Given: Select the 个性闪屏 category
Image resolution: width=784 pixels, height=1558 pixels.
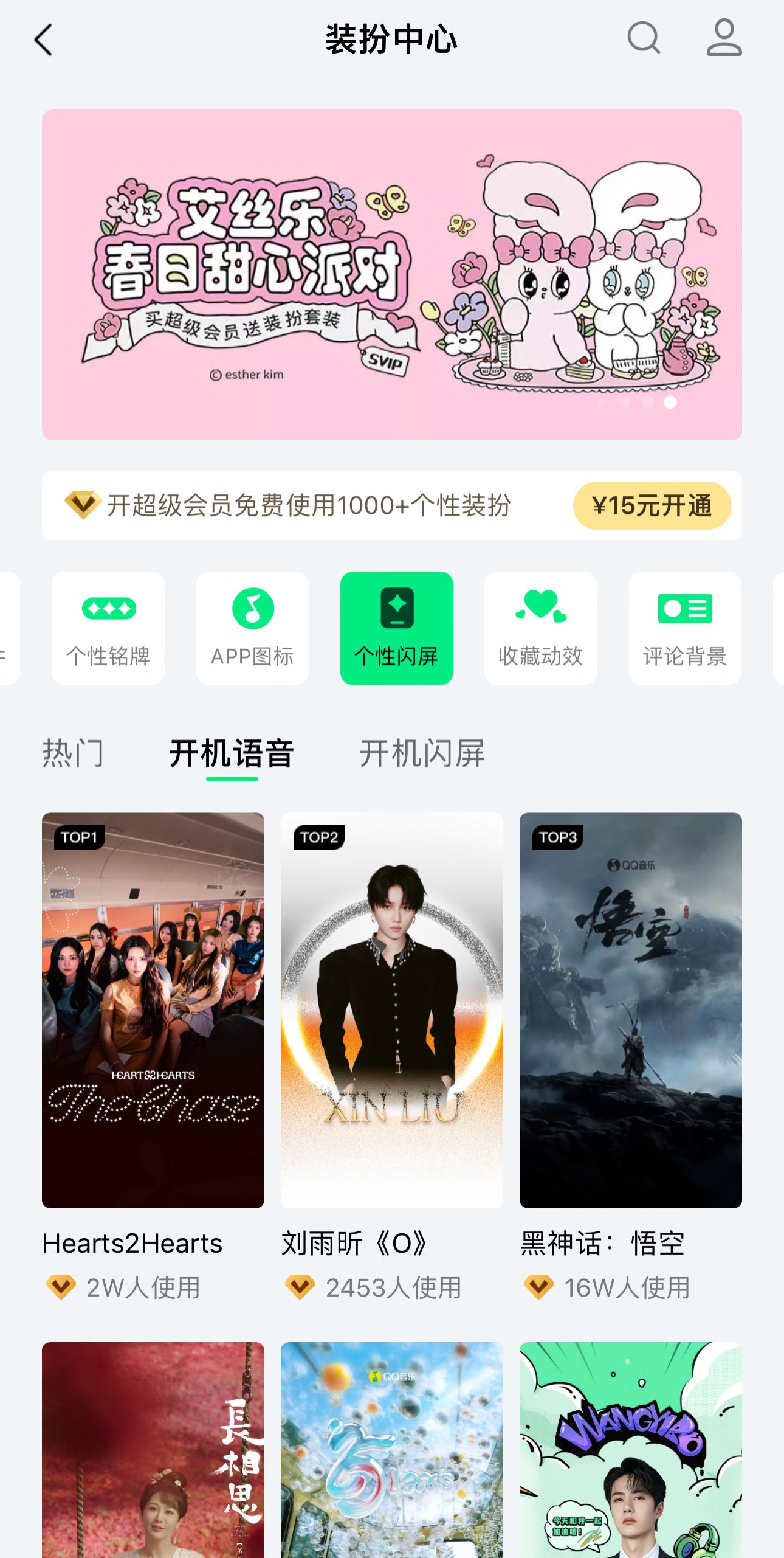Looking at the screenshot, I should click(396, 628).
